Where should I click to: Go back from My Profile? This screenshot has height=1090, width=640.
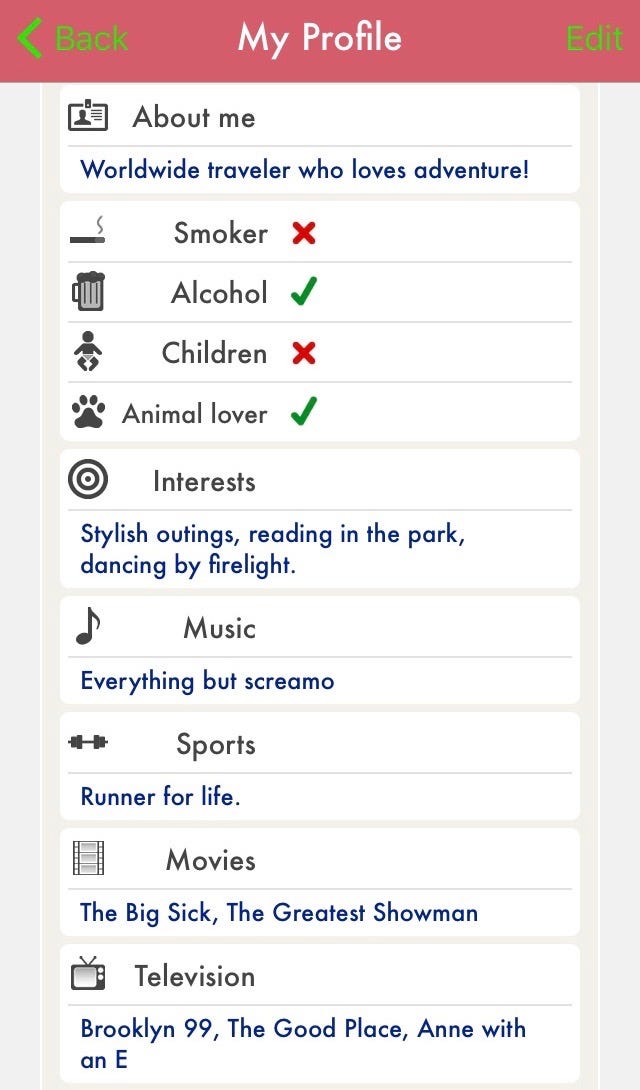pyautogui.click(x=72, y=39)
